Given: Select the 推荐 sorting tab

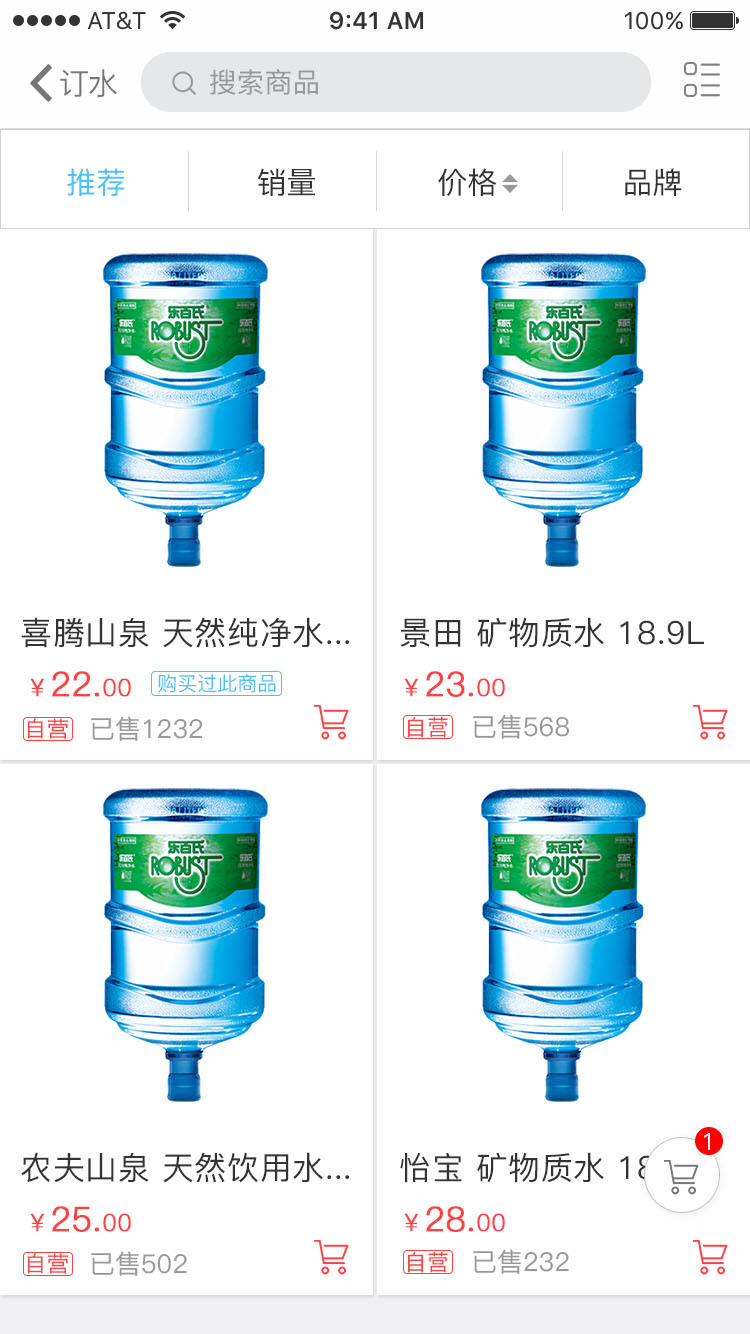Looking at the screenshot, I should [x=96, y=182].
